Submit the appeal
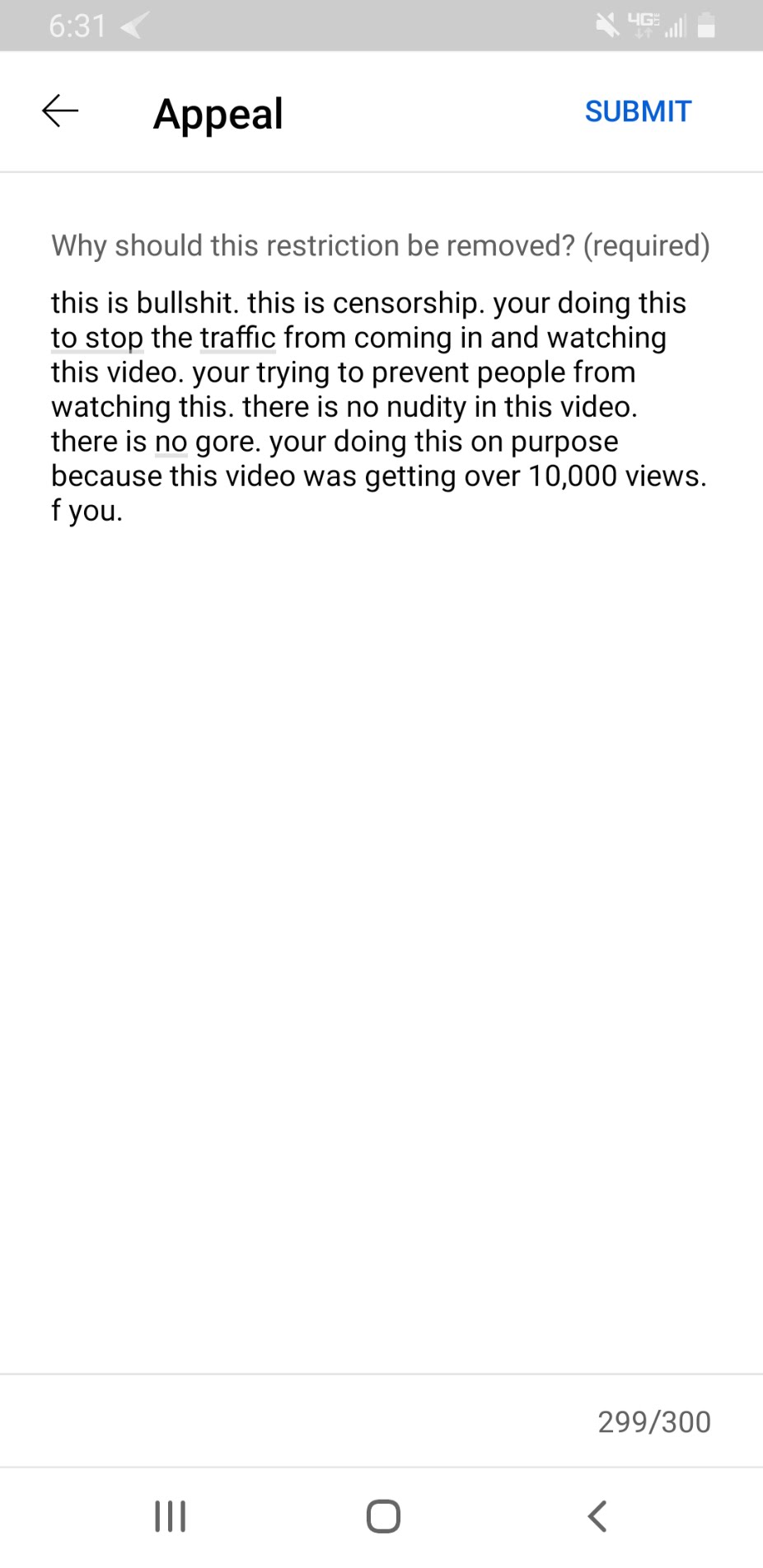The image size is (763, 1568). 638,111
